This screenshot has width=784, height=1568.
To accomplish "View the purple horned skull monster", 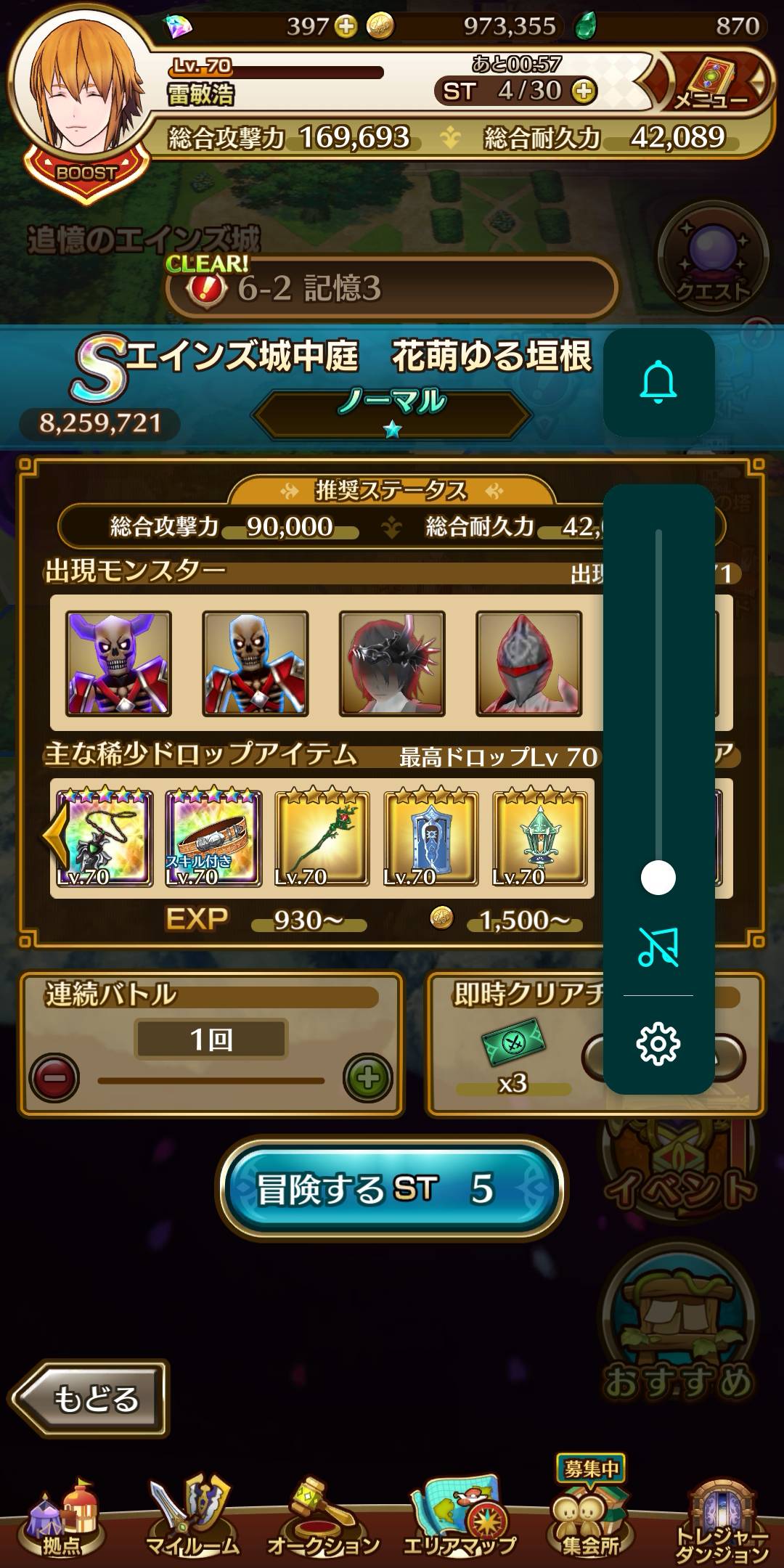I will [118, 663].
